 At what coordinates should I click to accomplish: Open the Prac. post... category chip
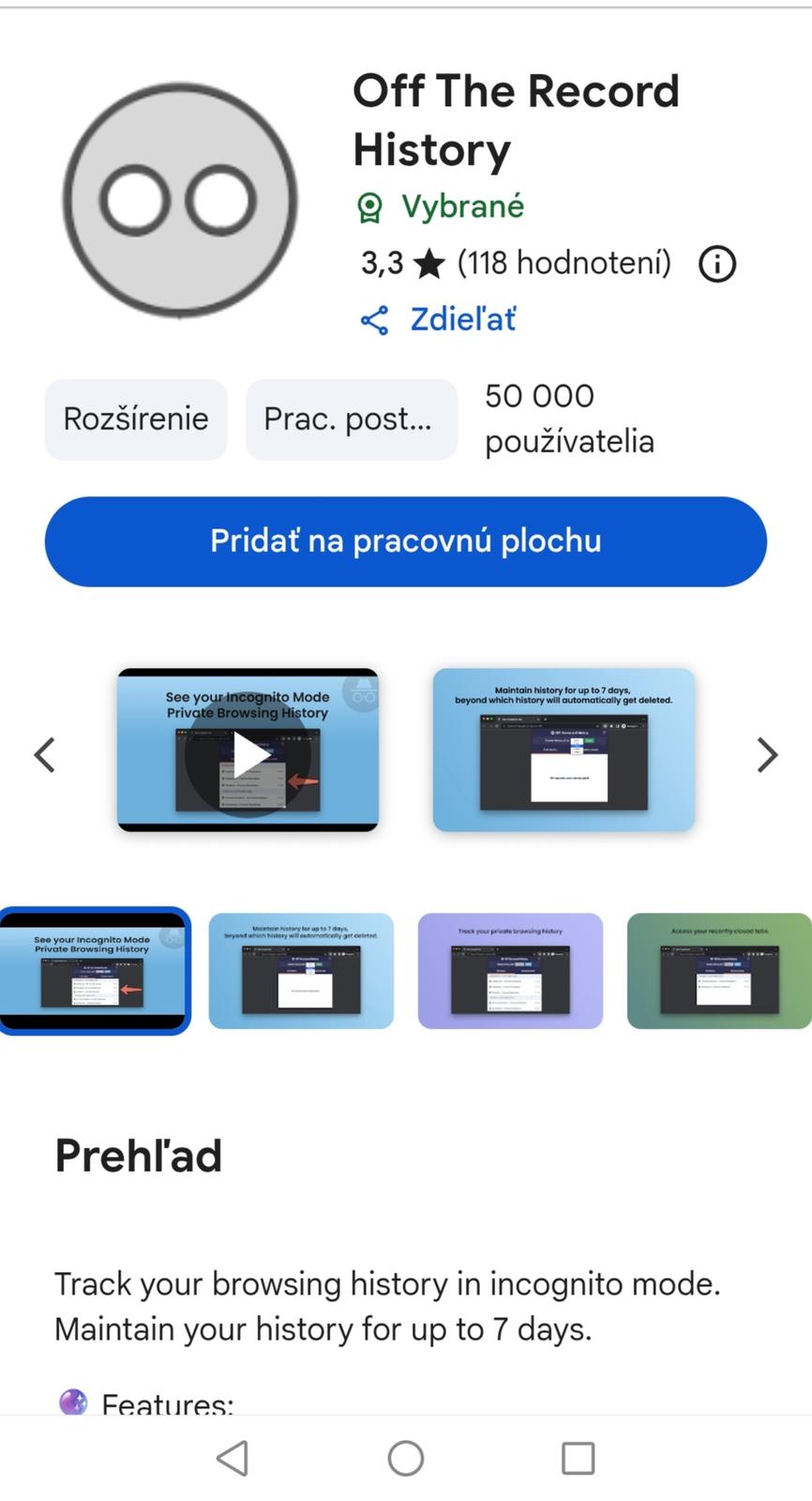click(x=351, y=419)
